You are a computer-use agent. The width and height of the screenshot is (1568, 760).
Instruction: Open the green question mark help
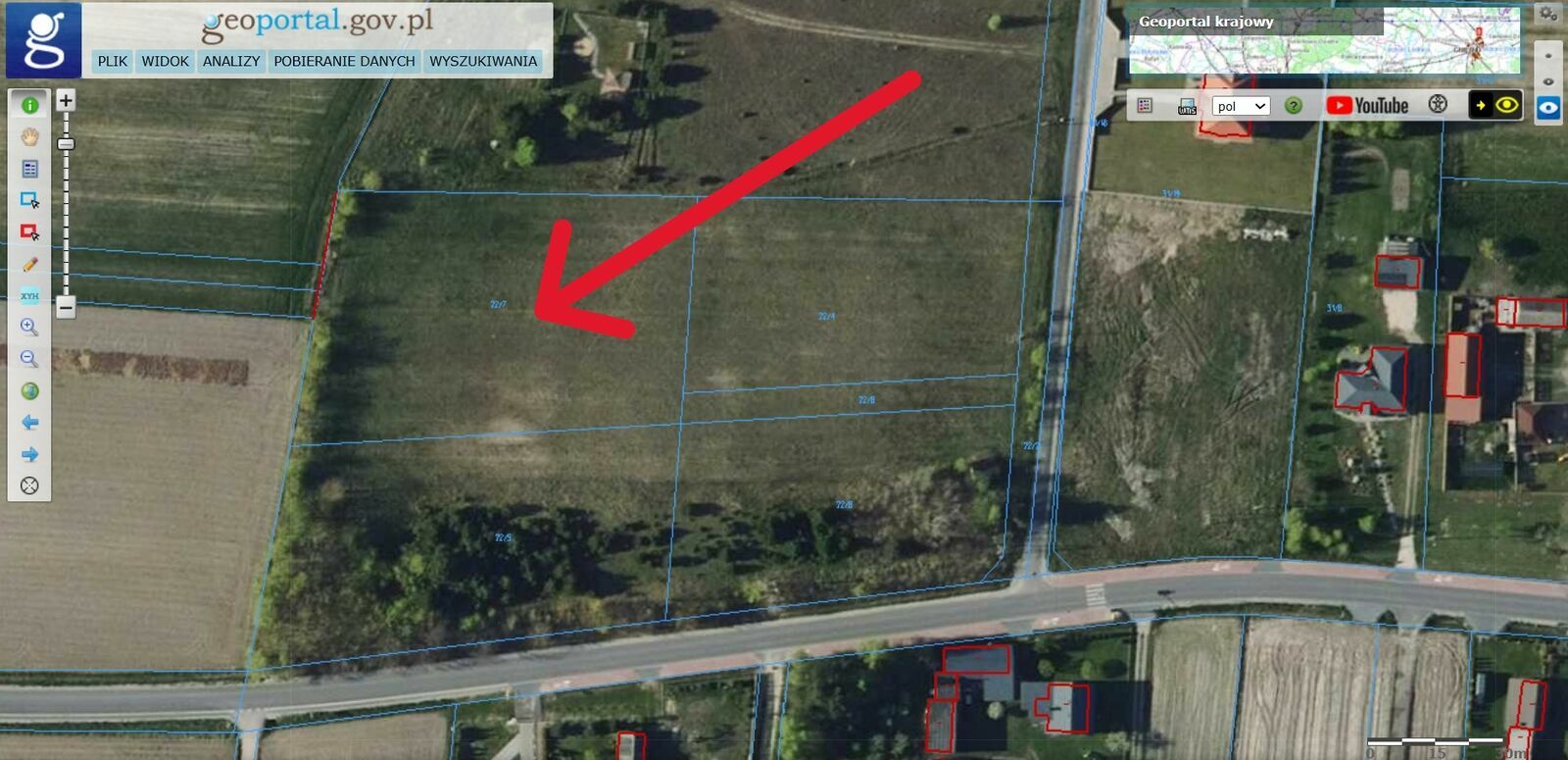[1294, 106]
